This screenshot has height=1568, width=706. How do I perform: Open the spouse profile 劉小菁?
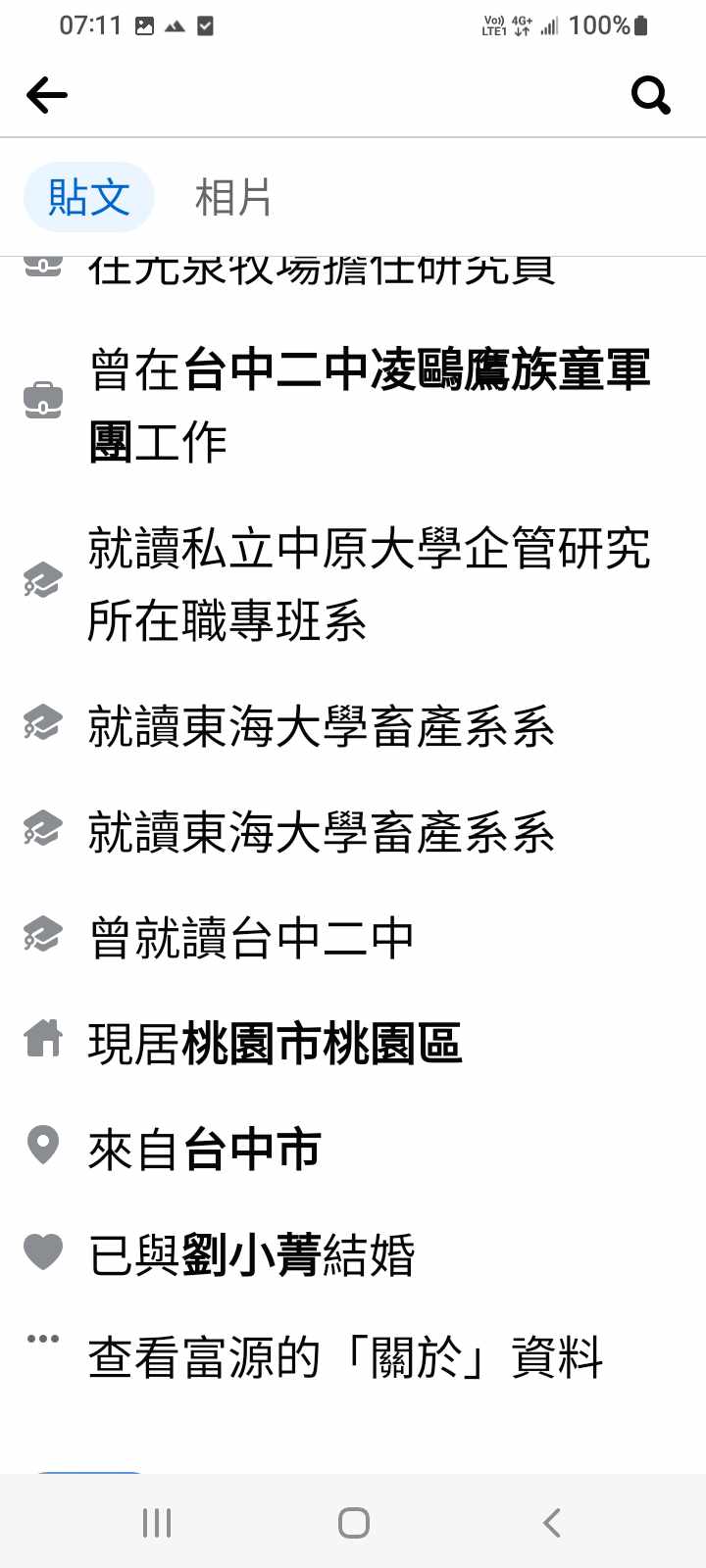tap(251, 1255)
